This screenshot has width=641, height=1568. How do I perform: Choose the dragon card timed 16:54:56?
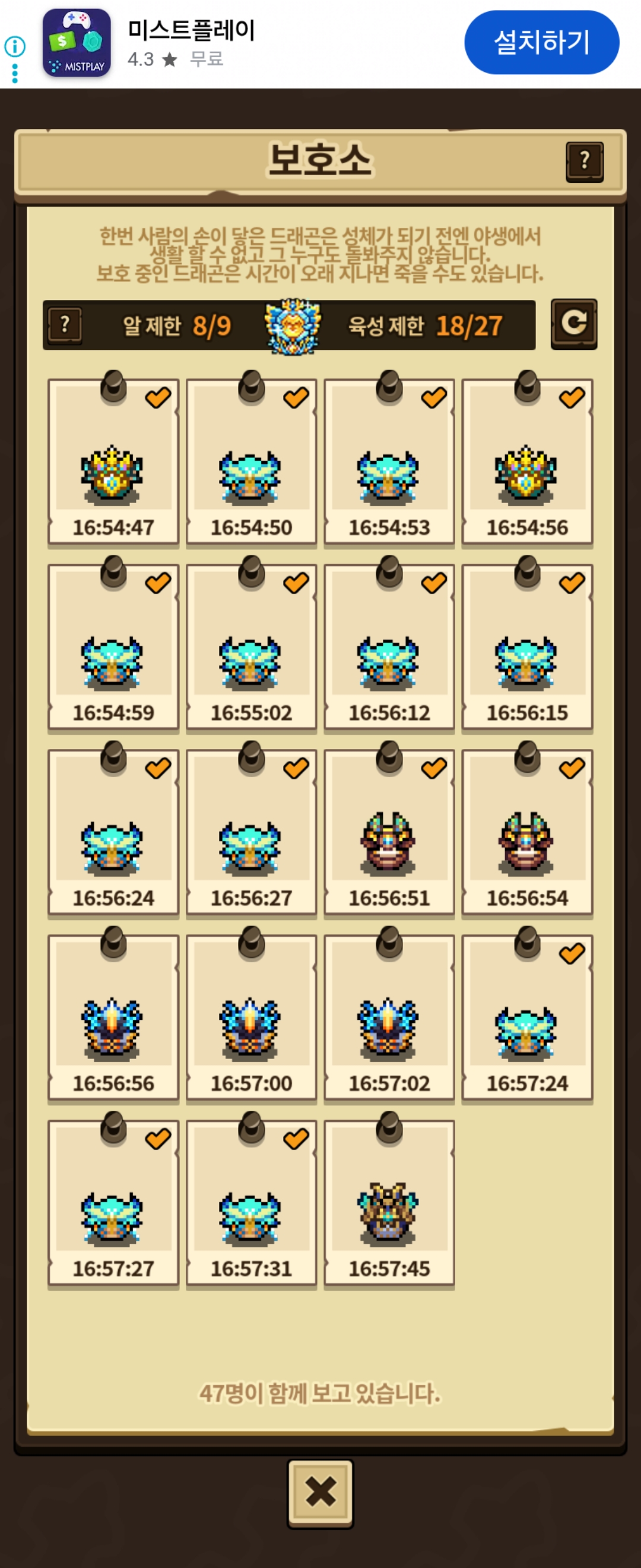point(527,461)
